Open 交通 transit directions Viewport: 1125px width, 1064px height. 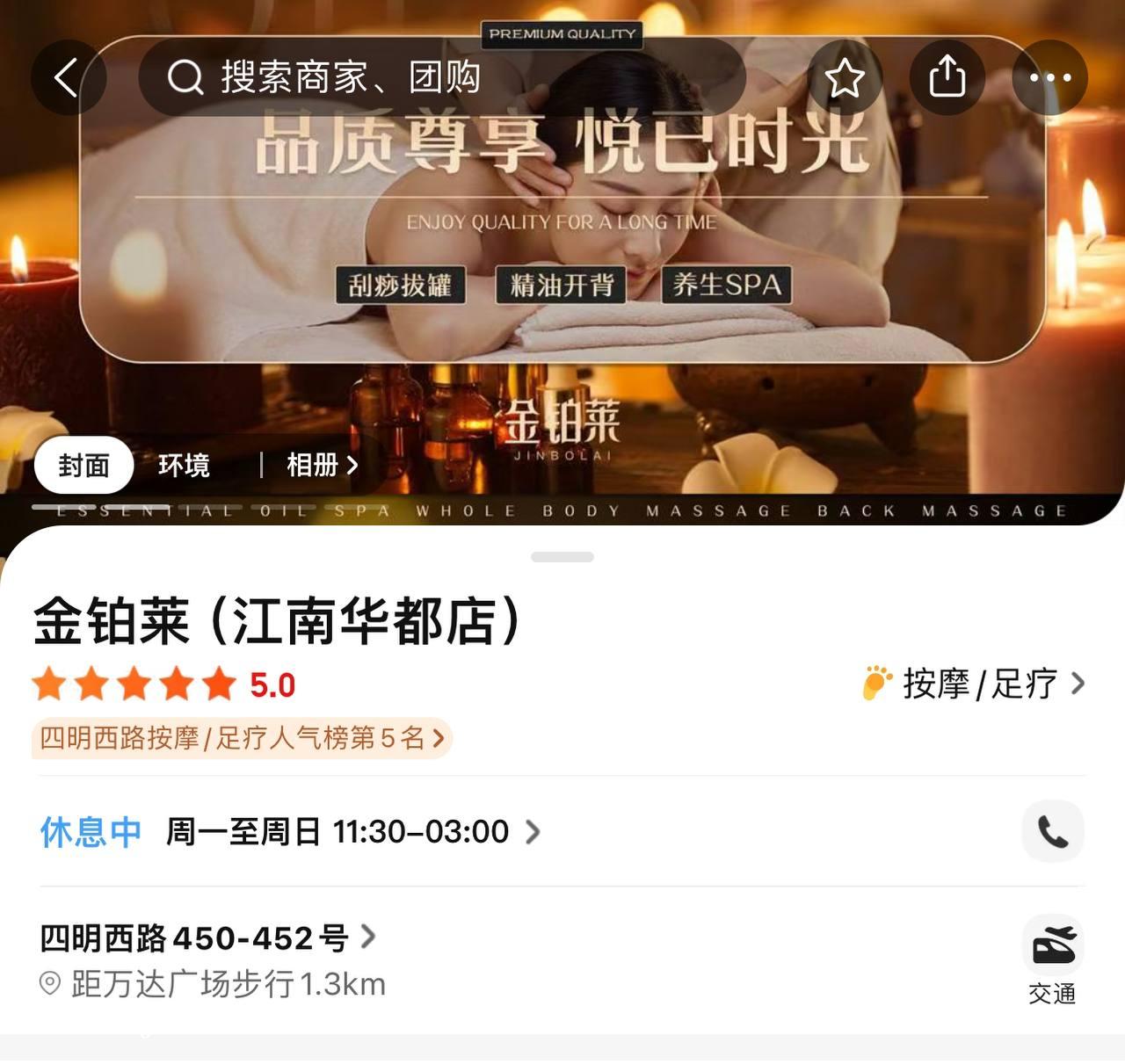tap(1052, 959)
